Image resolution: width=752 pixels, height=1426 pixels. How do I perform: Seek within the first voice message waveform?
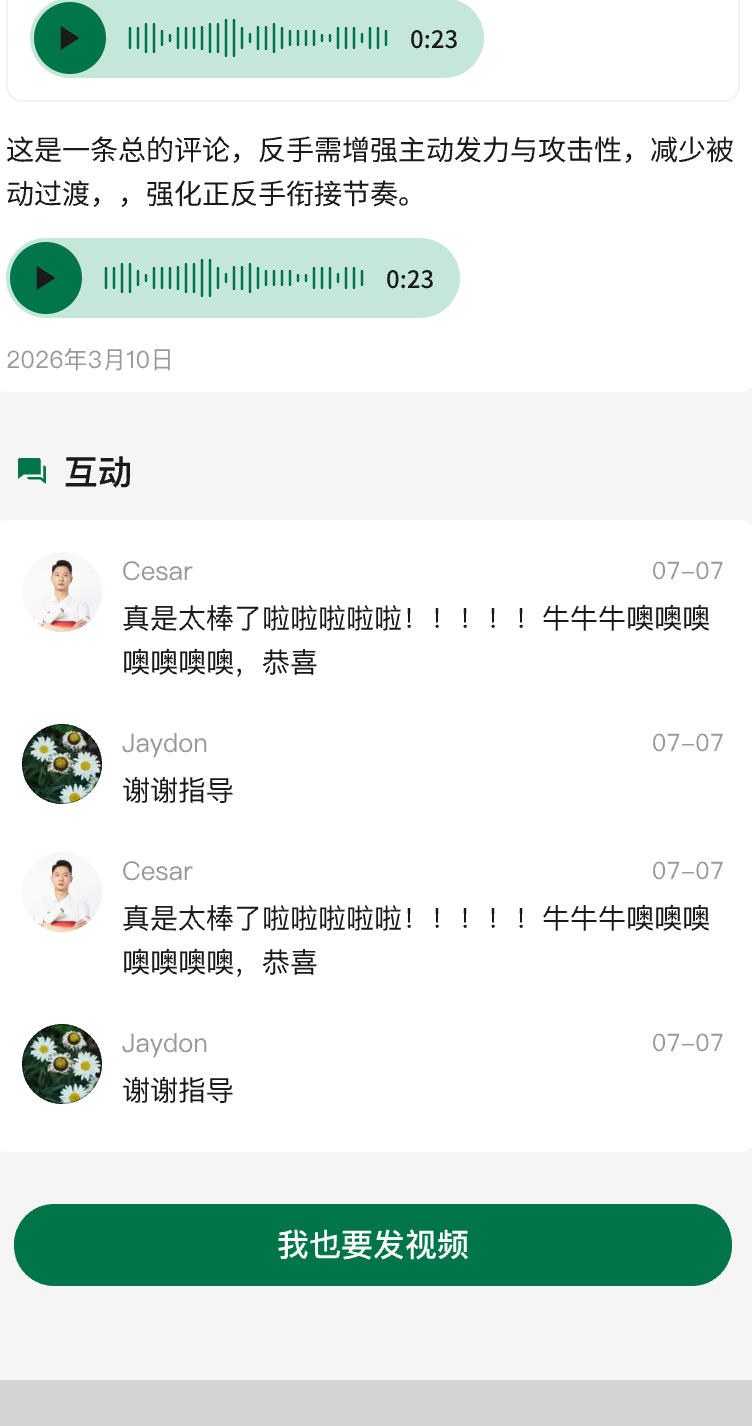(260, 38)
